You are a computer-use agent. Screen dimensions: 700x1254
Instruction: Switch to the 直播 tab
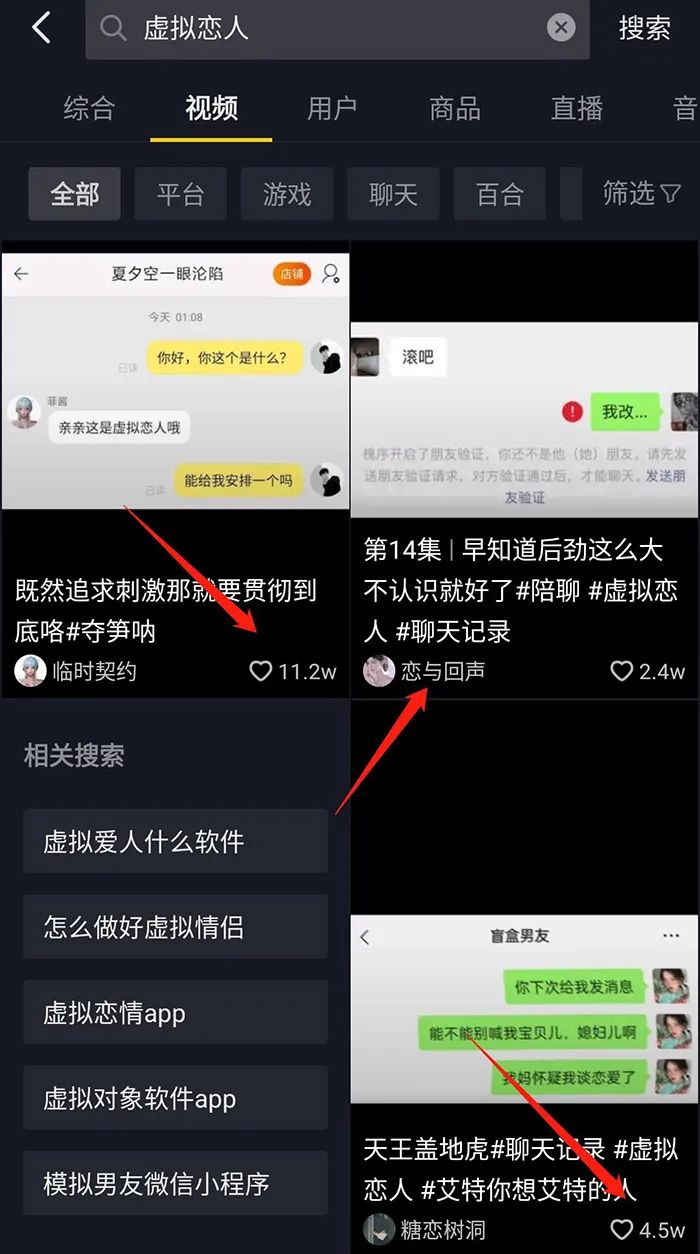(577, 108)
